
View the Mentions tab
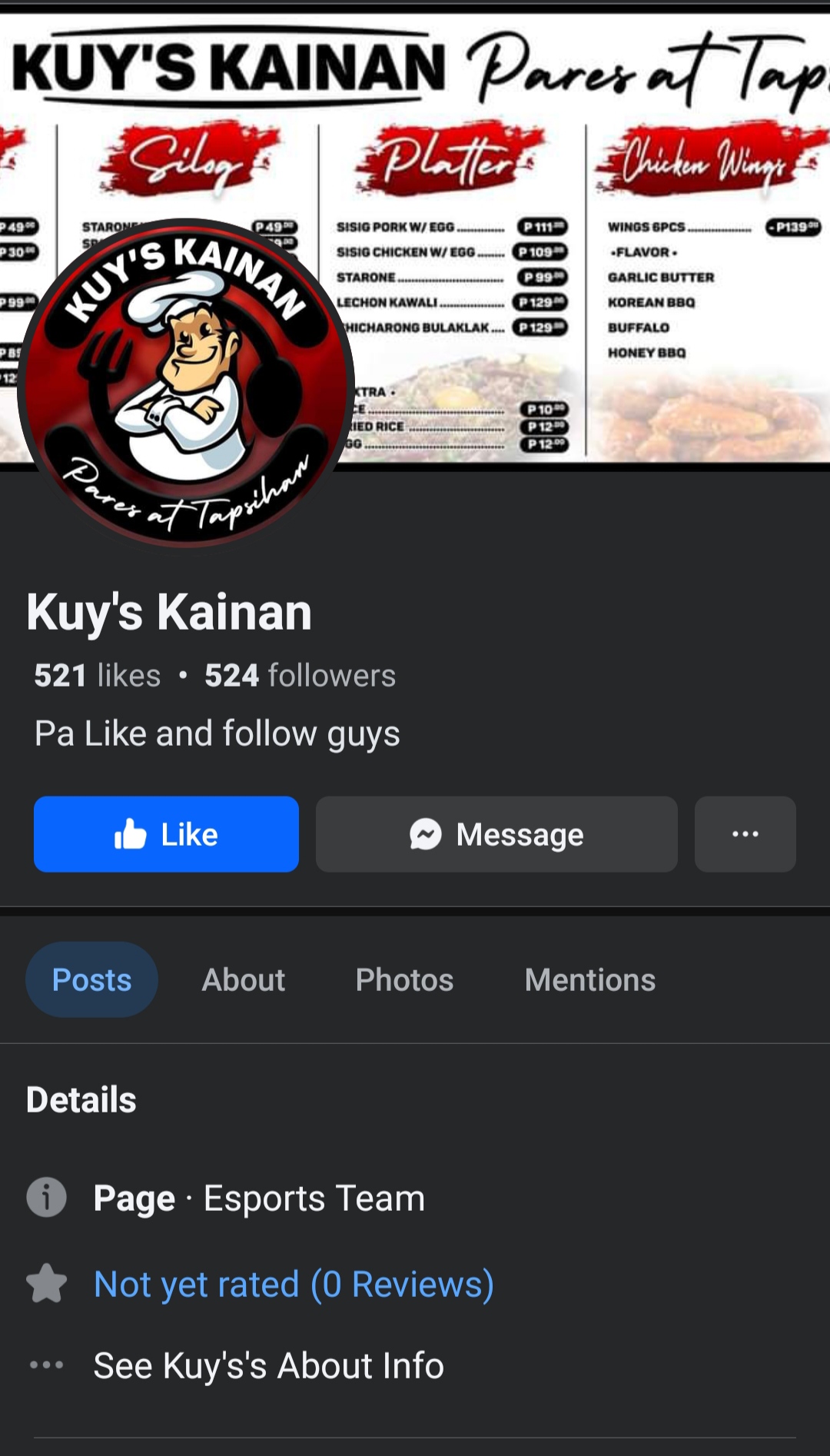click(589, 980)
